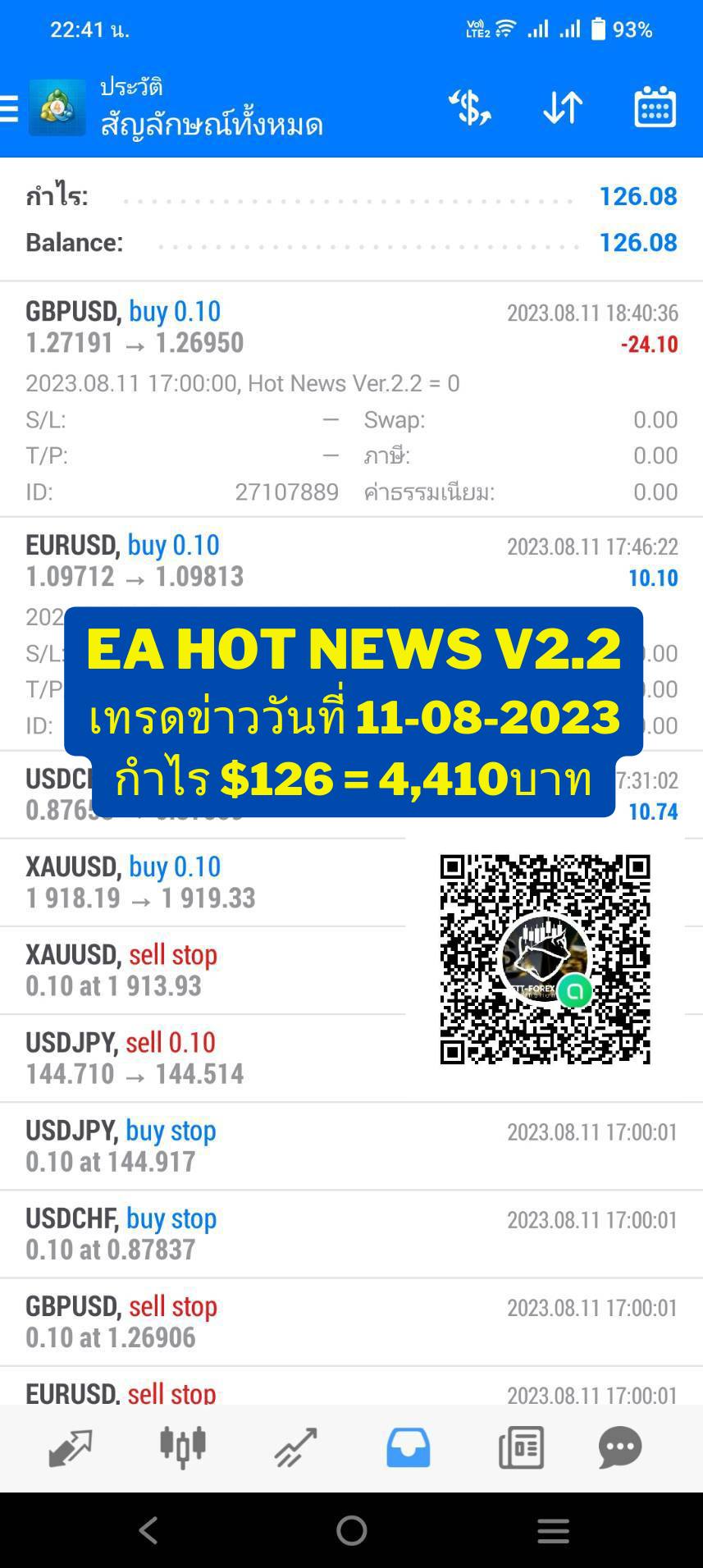Filter history by symbol with the dollar icon

click(x=469, y=107)
